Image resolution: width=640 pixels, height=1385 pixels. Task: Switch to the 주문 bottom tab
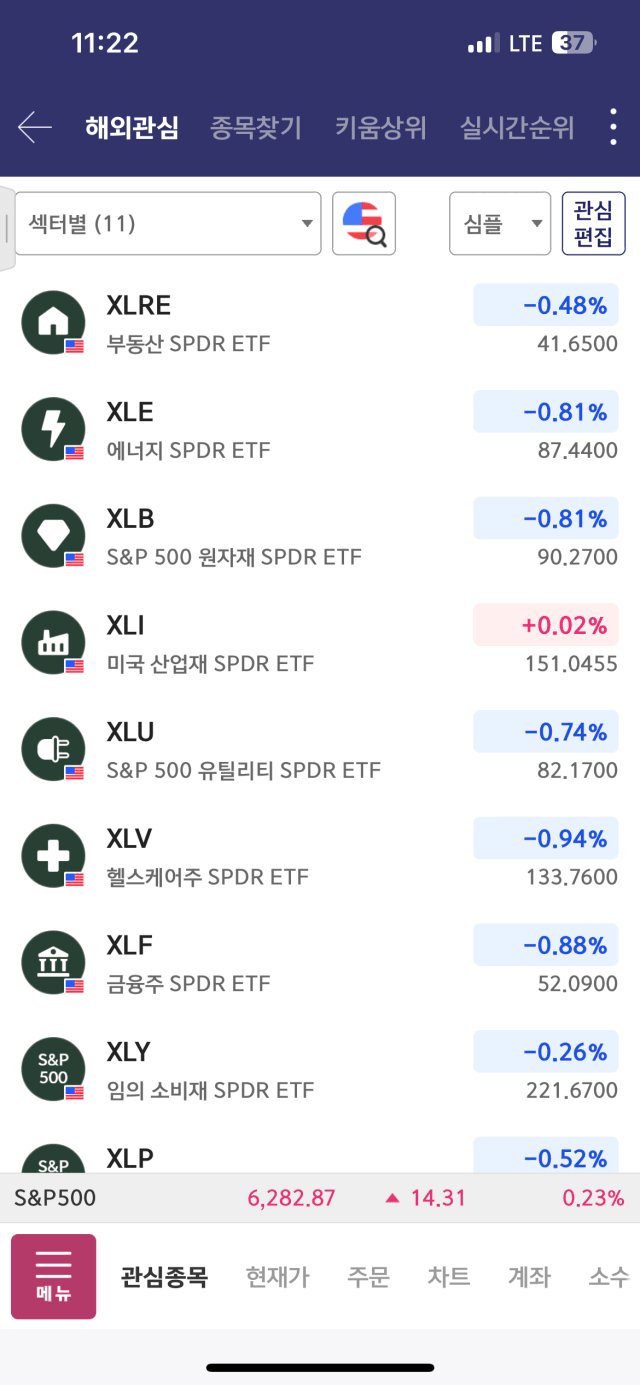pos(368,1277)
